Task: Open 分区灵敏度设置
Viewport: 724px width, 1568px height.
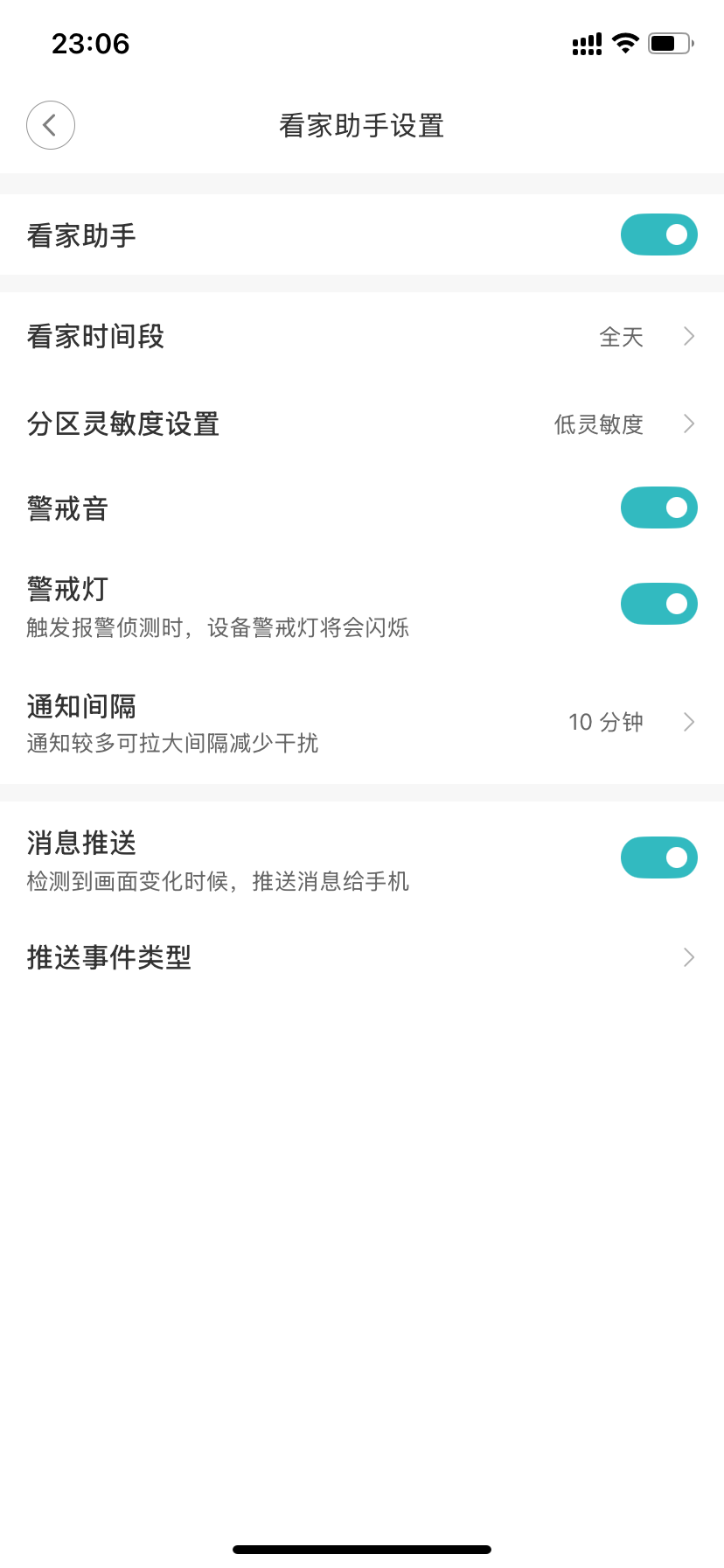Action: [x=362, y=424]
